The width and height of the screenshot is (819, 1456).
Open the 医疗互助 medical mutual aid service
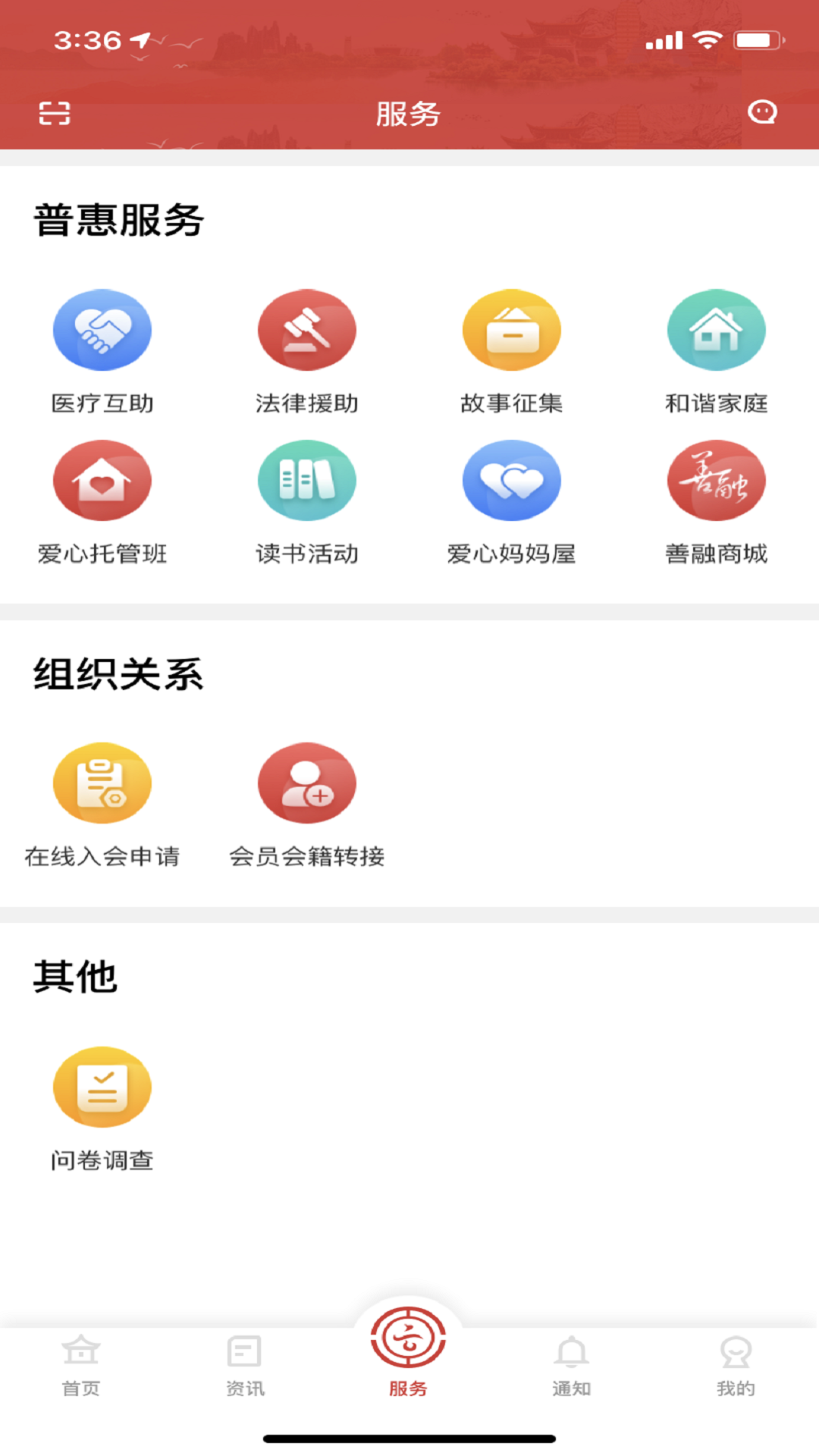102,330
